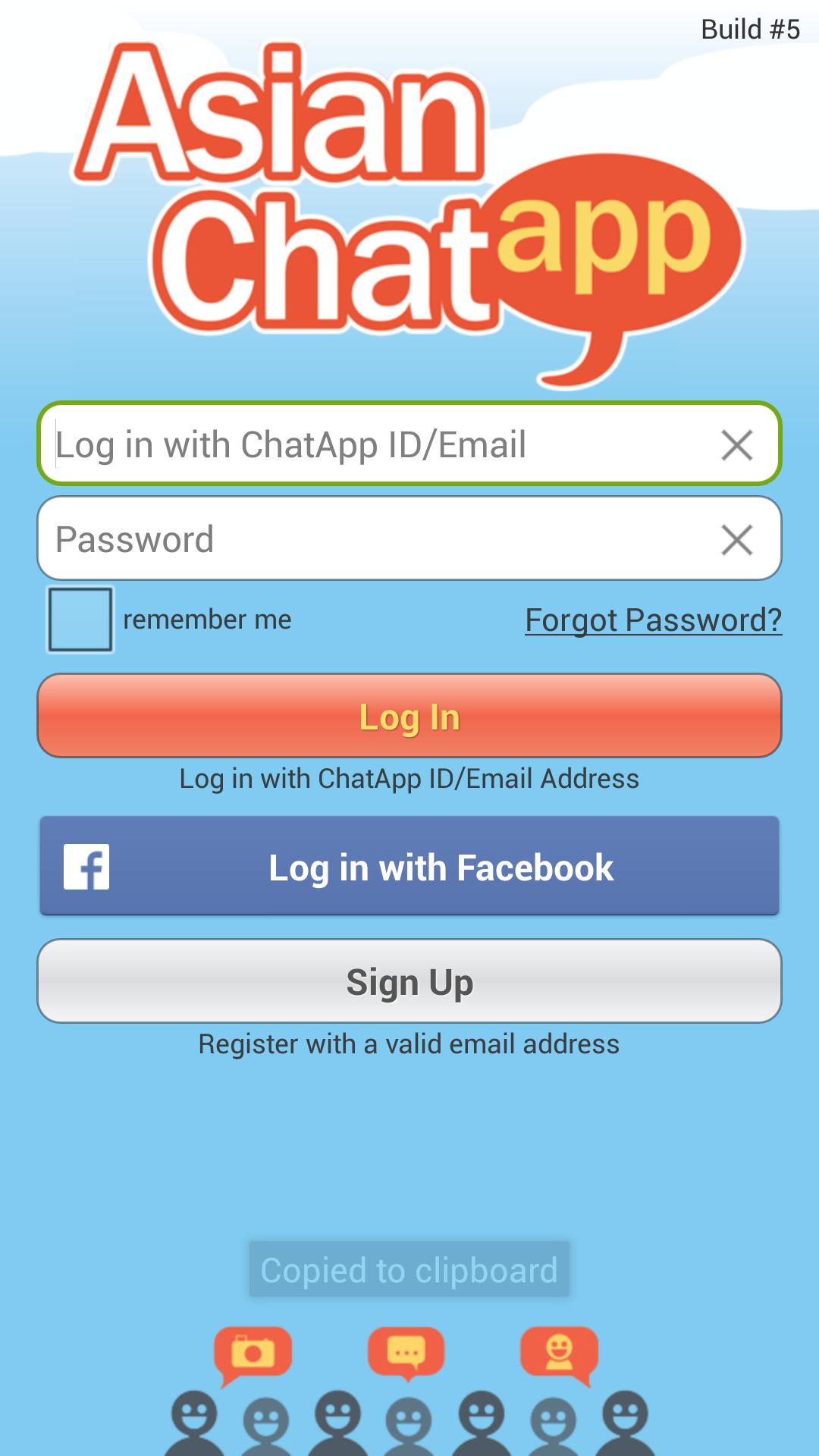Tap the orange Log In button
Screen dimensions: 819x1456
[x=409, y=716]
